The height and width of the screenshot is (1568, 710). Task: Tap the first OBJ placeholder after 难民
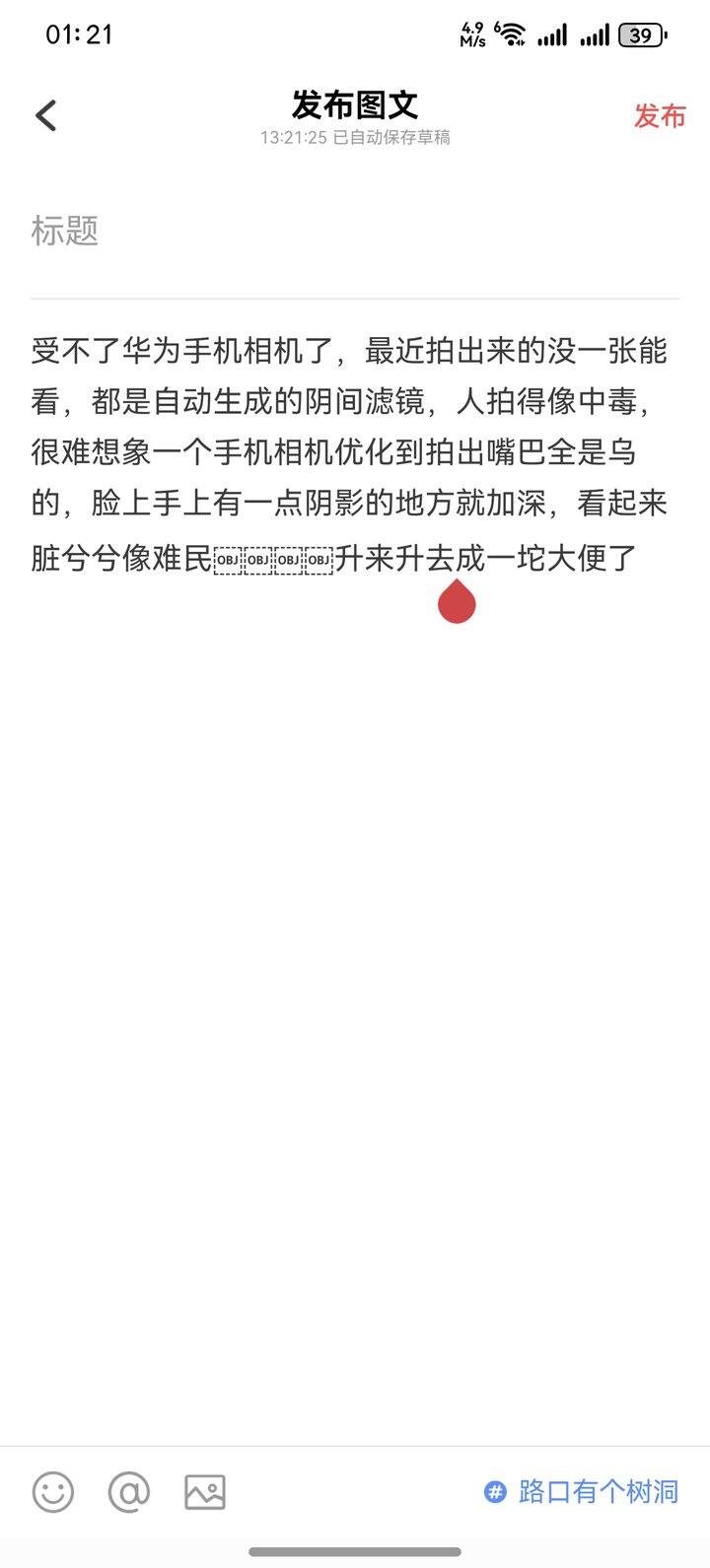pyautogui.click(x=228, y=560)
